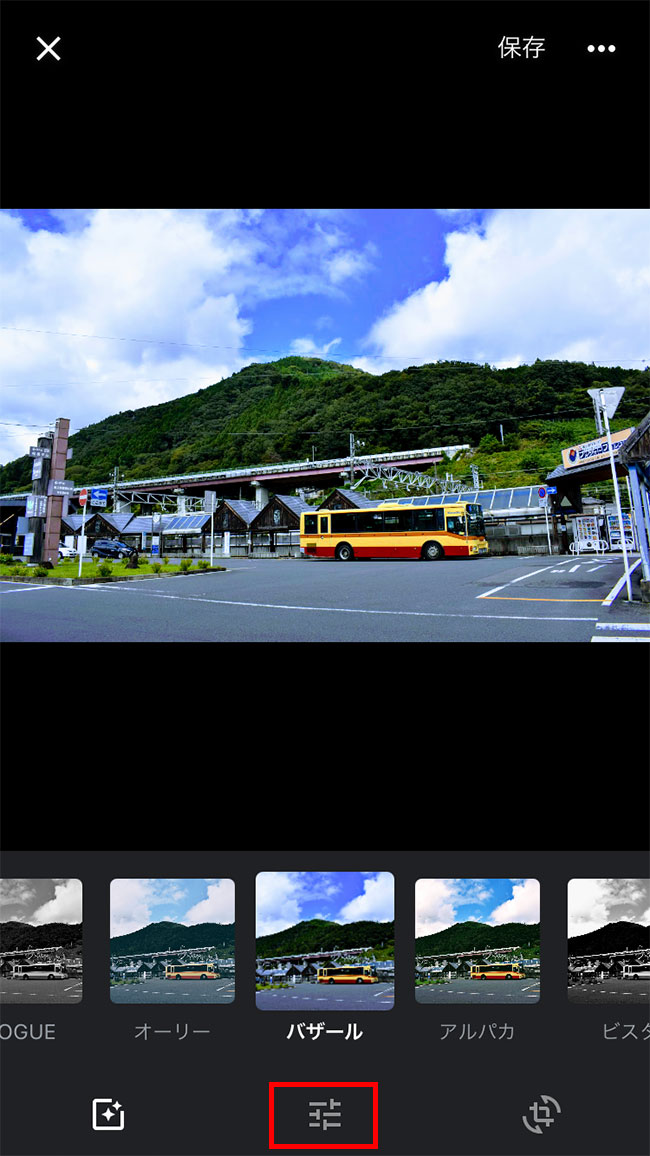Tap 保存 to save the photo
The height and width of the screenshot is (1156, 650).
pos(521,47)
